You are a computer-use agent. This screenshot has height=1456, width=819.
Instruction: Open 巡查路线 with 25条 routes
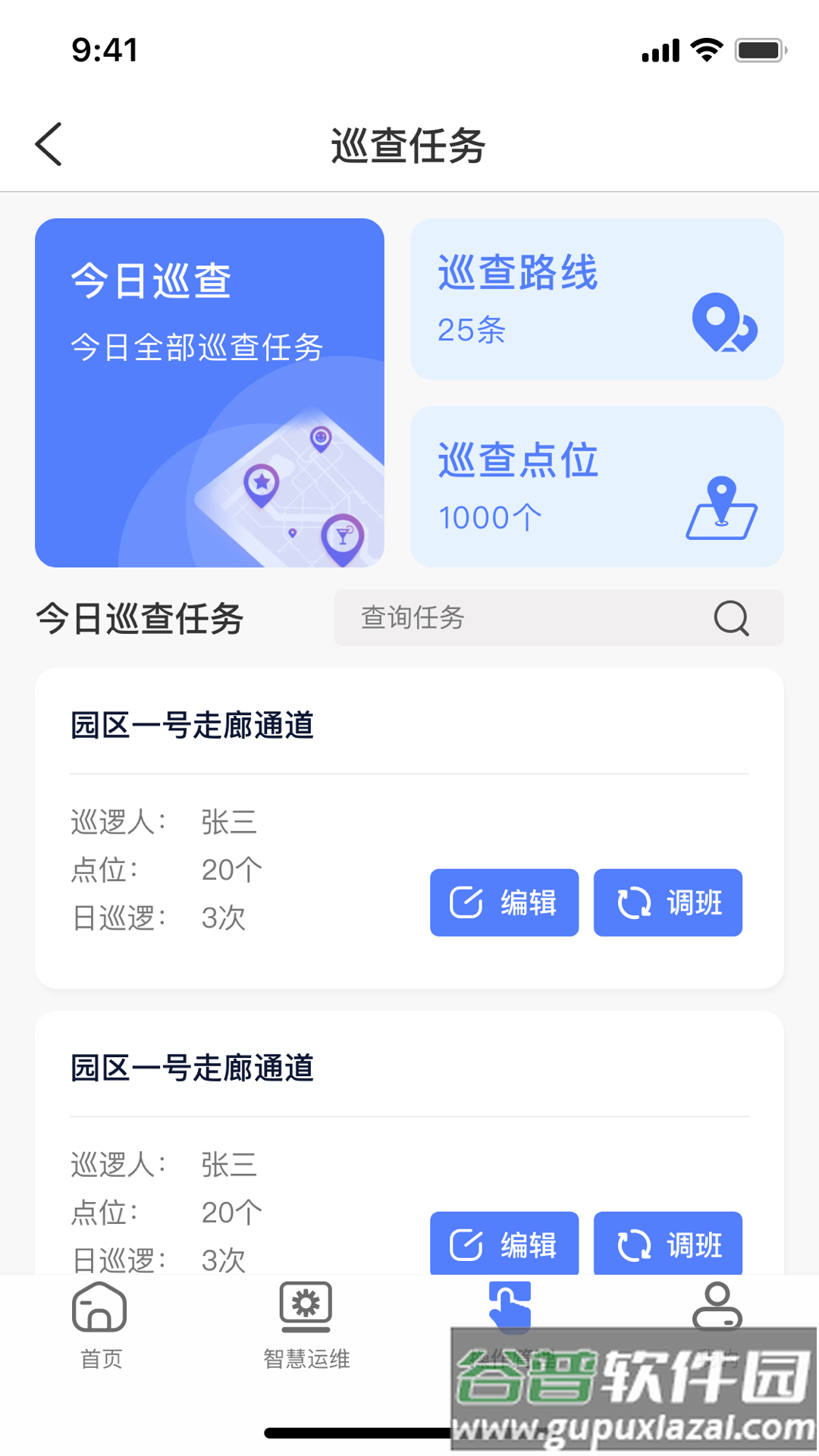point(597,300)
